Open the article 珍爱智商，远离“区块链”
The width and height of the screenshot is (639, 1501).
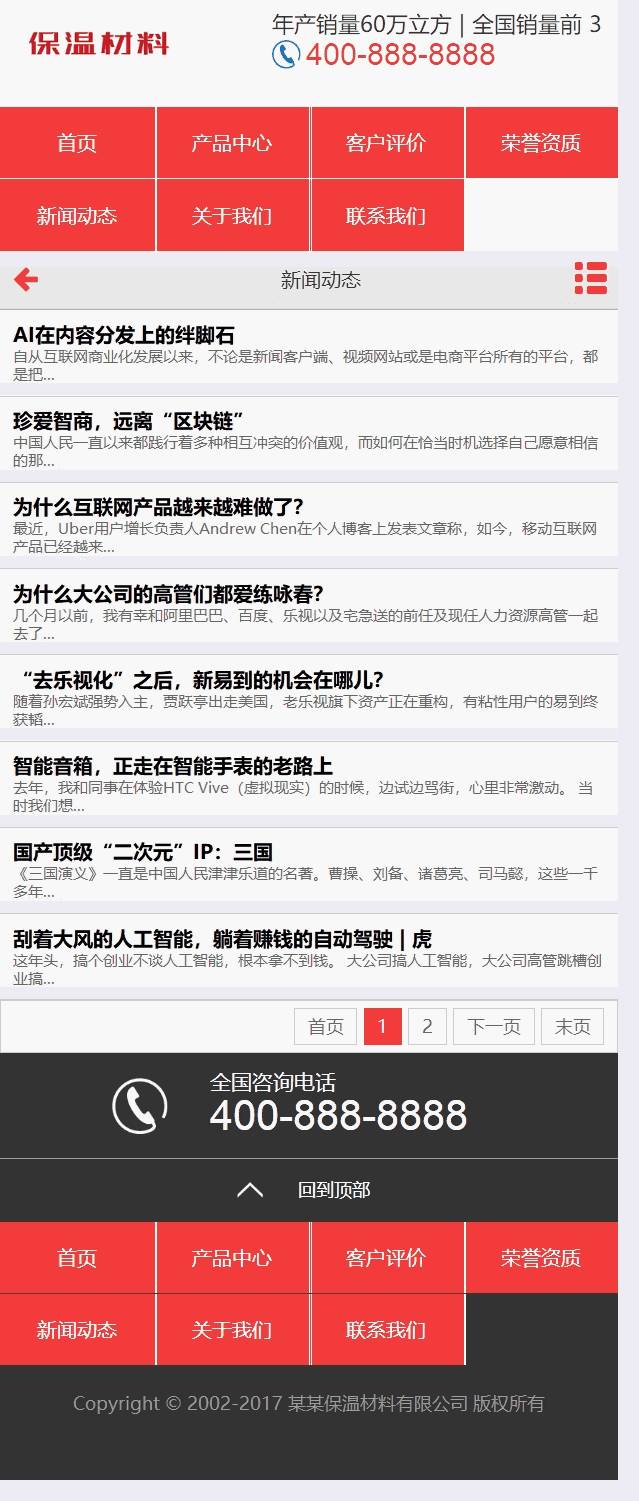[129, 420]
